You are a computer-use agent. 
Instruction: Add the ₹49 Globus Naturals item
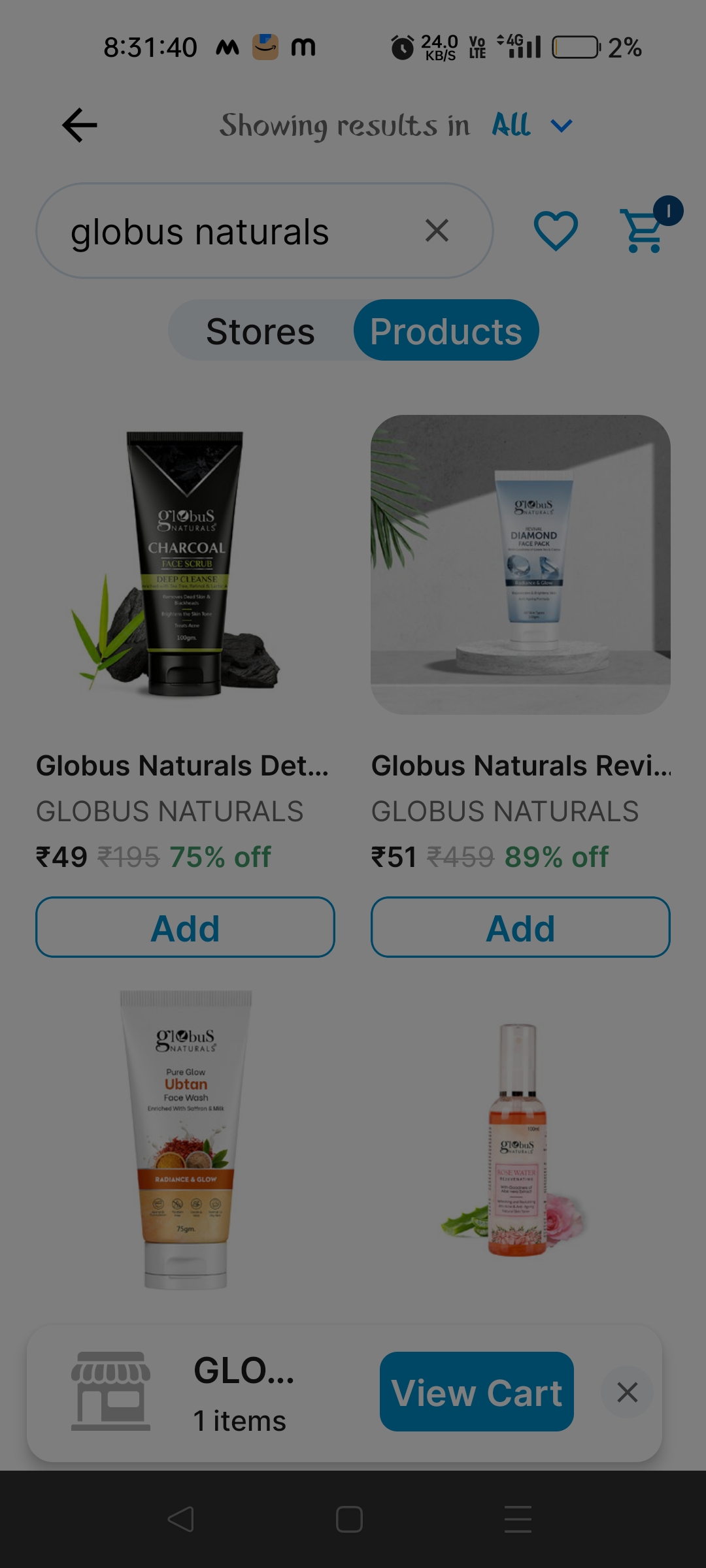tap(185, 927)
